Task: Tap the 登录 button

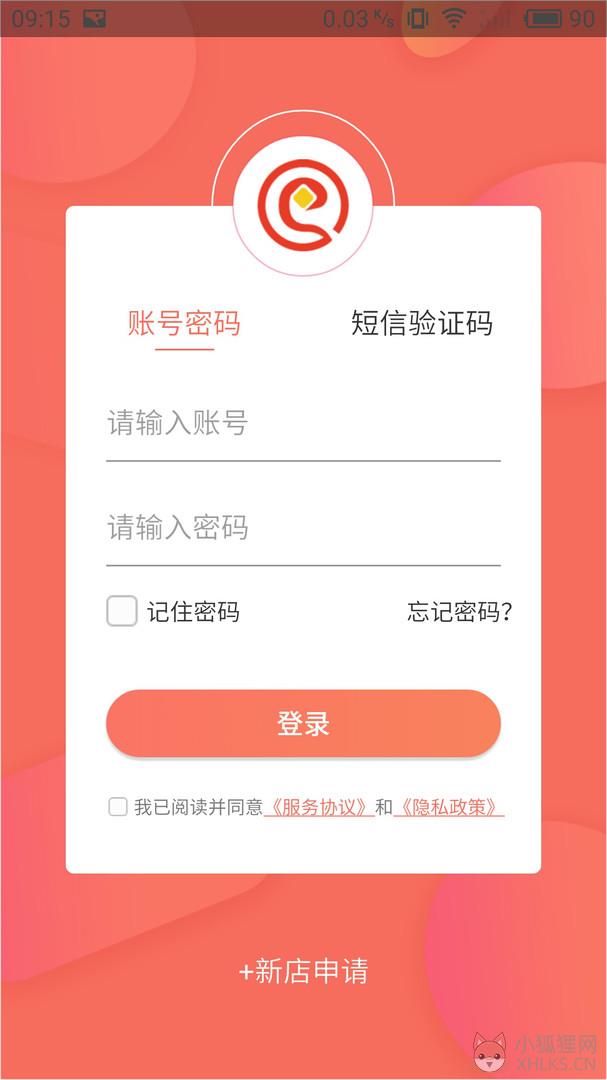Action: (x=303, y=723)
